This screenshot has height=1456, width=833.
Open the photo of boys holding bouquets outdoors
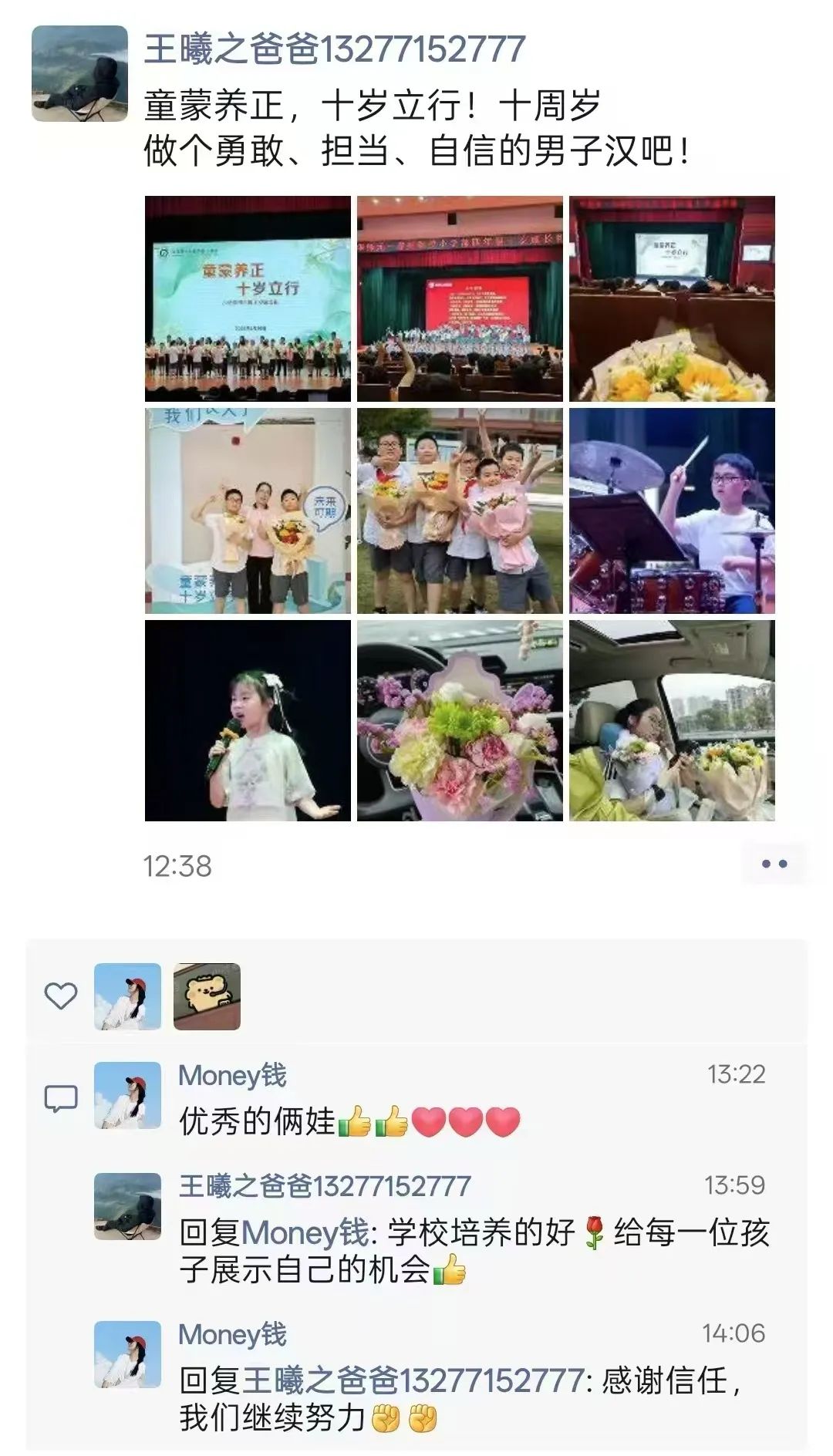point(460,511)
